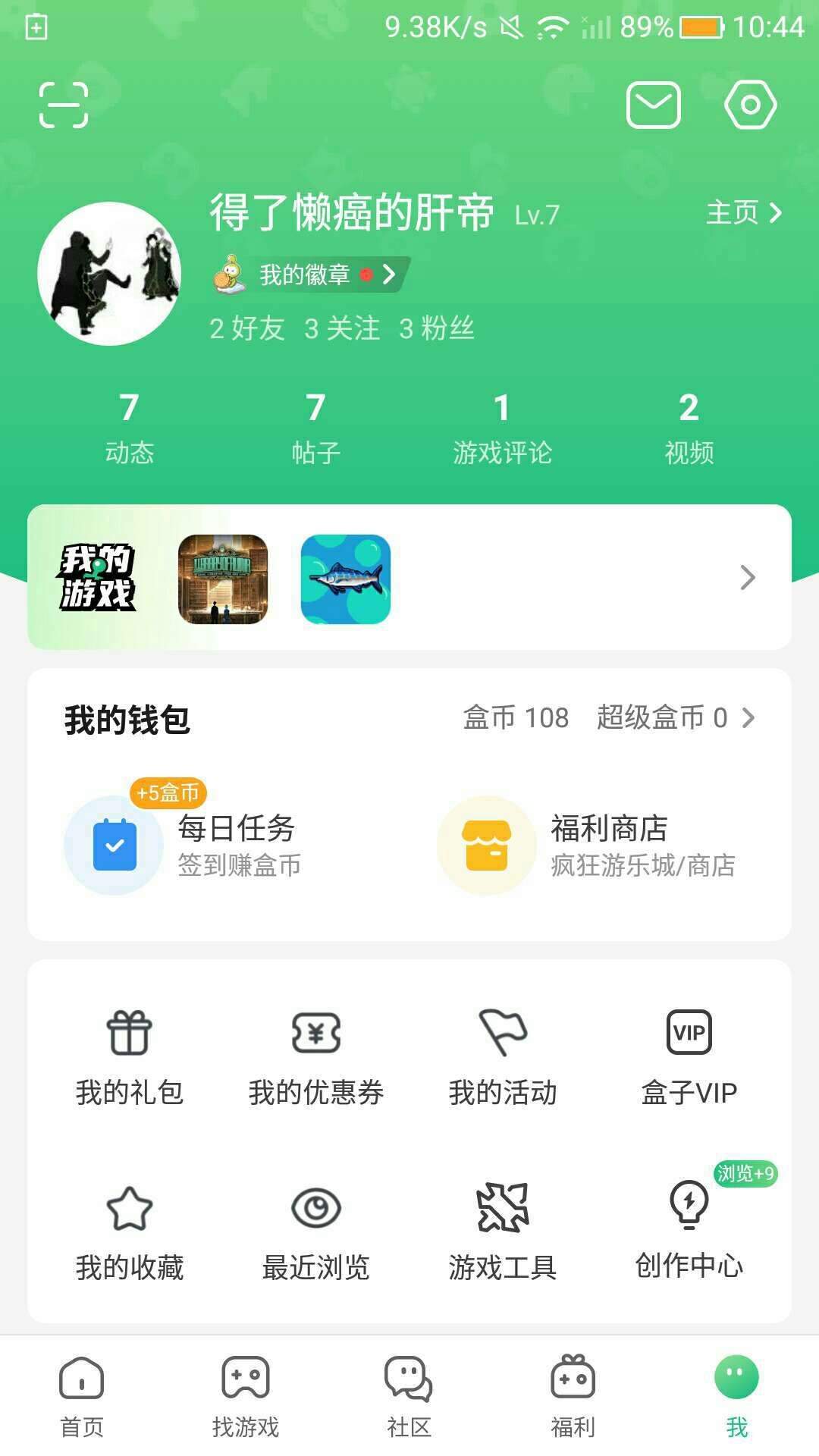
Task: Open the messages envelope icon
Action: tap(653, 105)
